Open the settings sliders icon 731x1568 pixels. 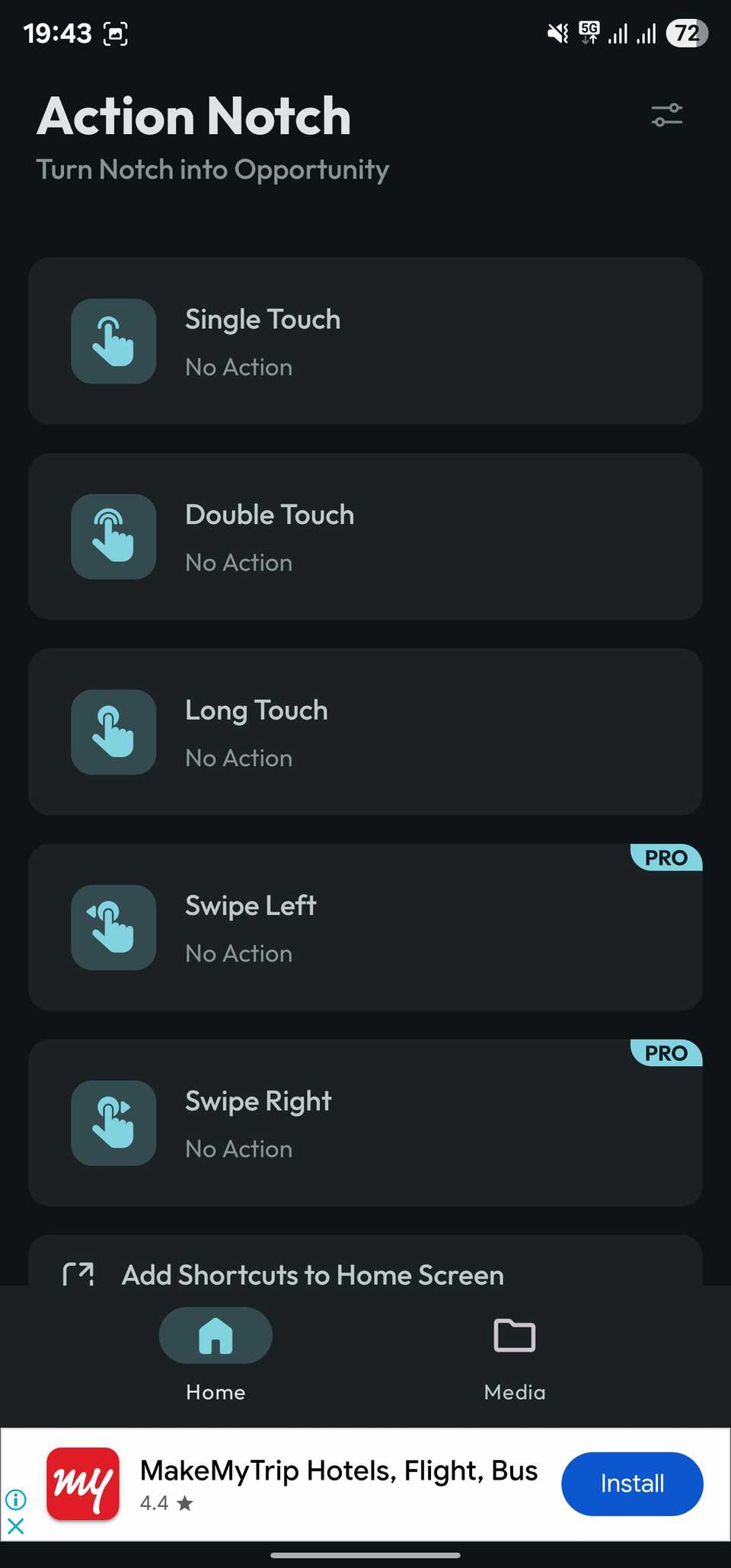(x=666, y=115)
